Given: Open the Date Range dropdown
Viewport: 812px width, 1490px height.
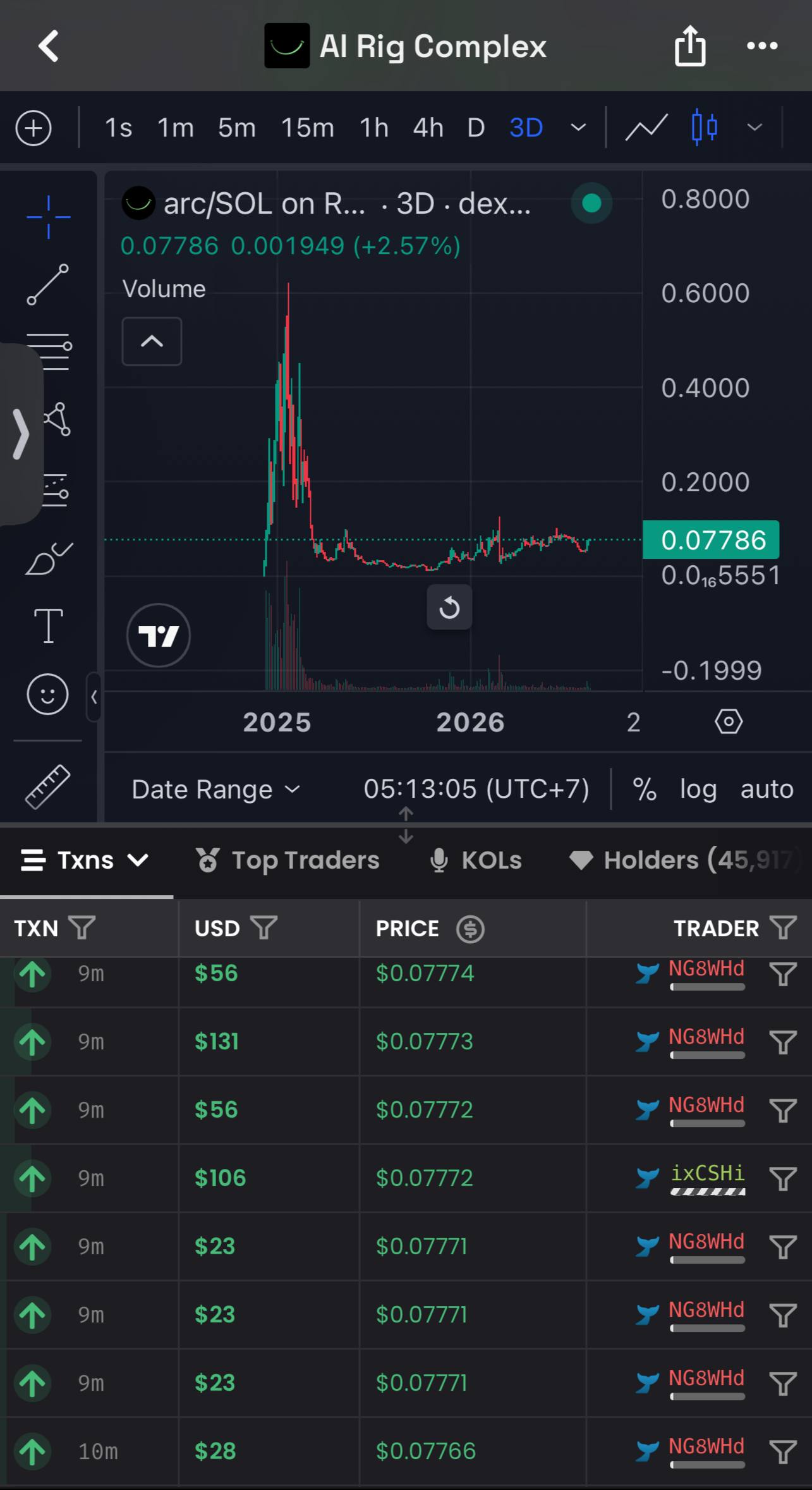Looking at the screenshot, I should click(215, 789).
